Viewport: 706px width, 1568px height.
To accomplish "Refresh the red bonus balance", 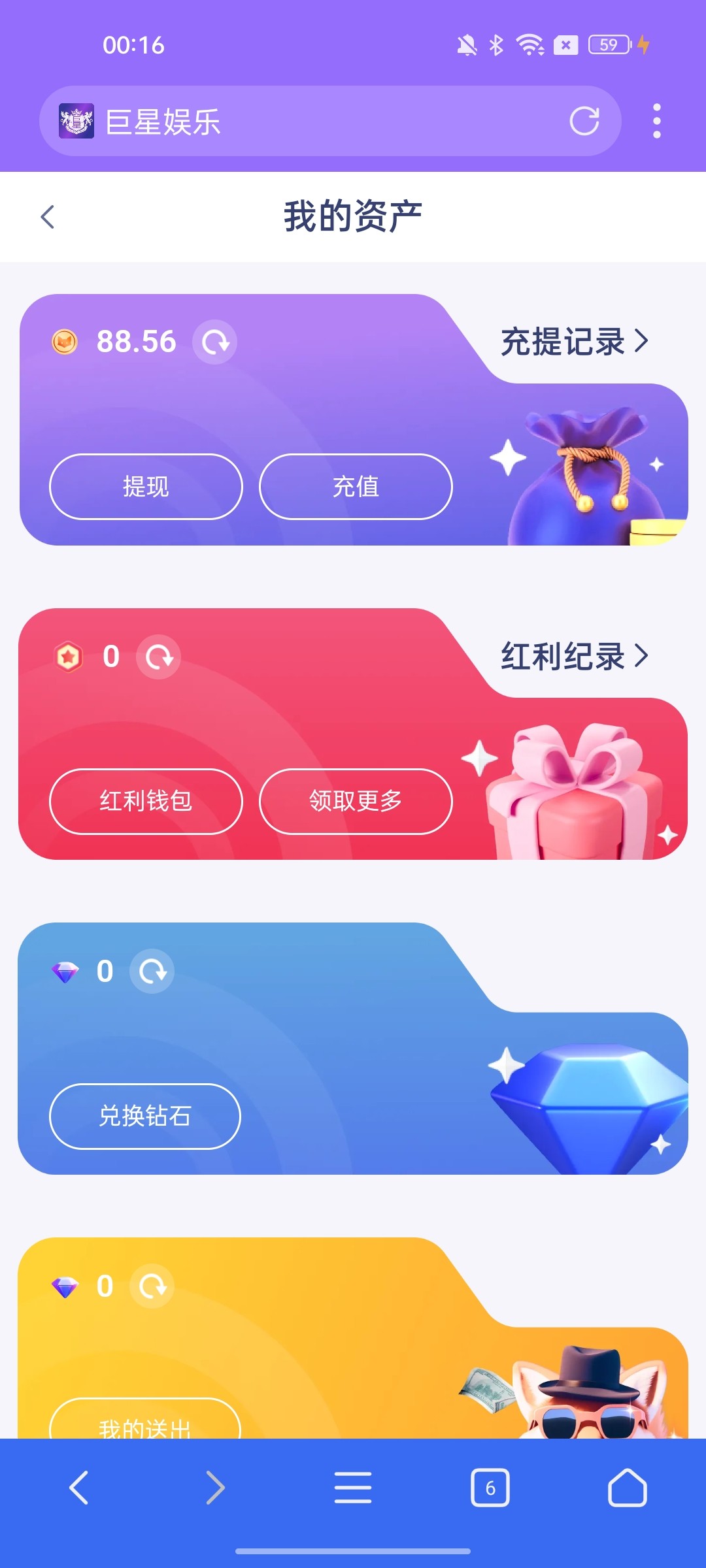I will point(158,657).
